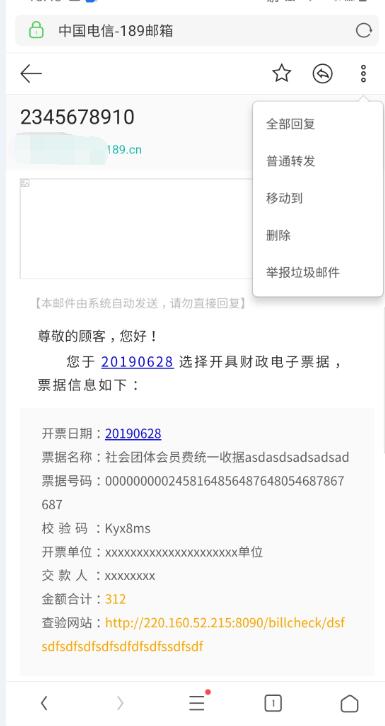Select 移动到 to move the mail
385x726 pixels.
[284, 198]
